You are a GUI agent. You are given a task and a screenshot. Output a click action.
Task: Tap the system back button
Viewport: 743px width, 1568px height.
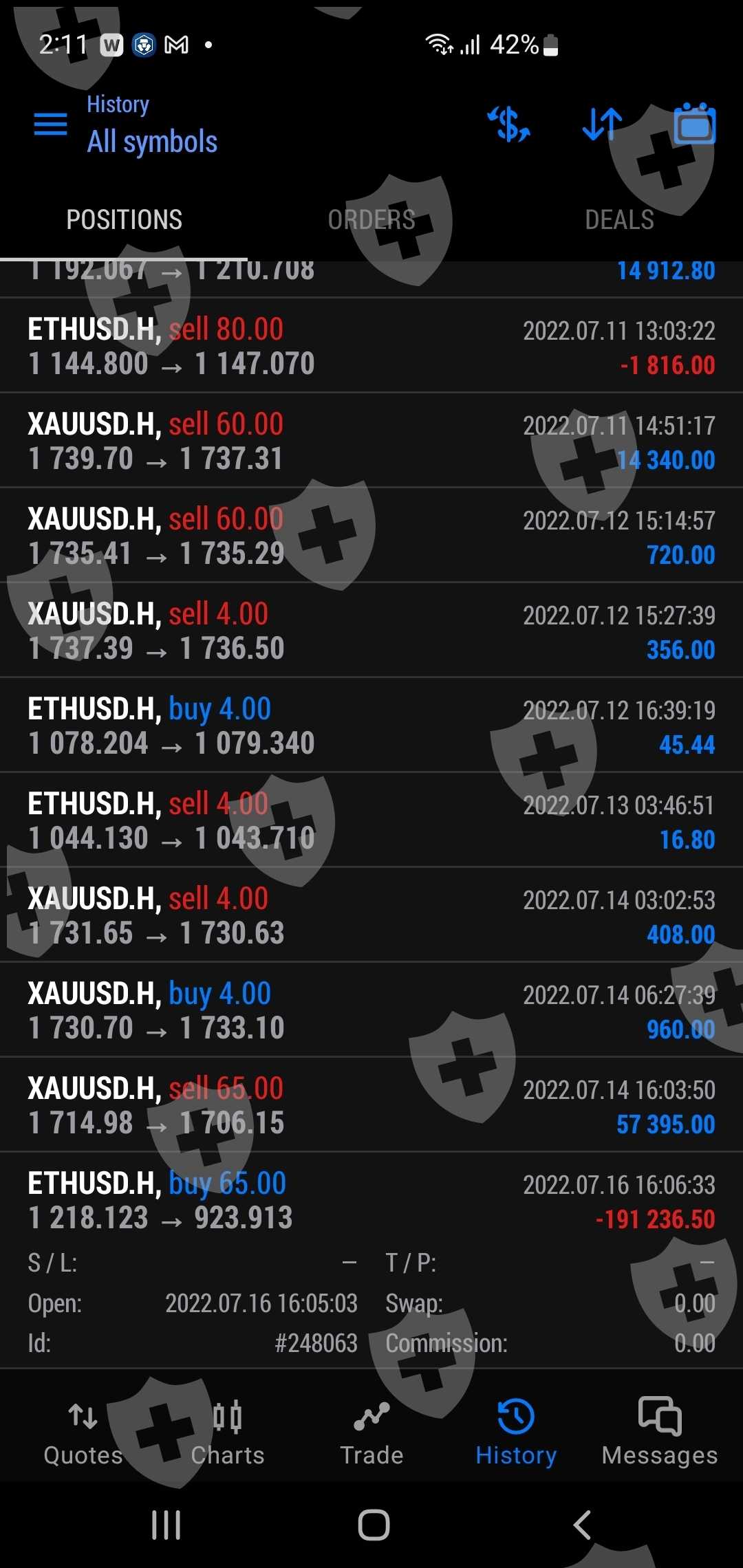(582, 1525)
